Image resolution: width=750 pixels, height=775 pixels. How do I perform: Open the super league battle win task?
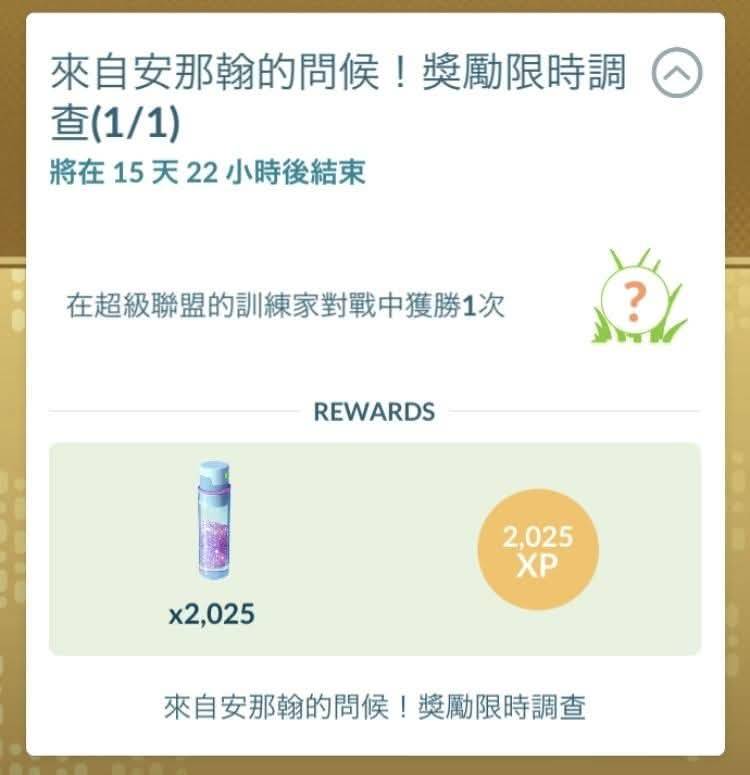[x=286, y=305]
